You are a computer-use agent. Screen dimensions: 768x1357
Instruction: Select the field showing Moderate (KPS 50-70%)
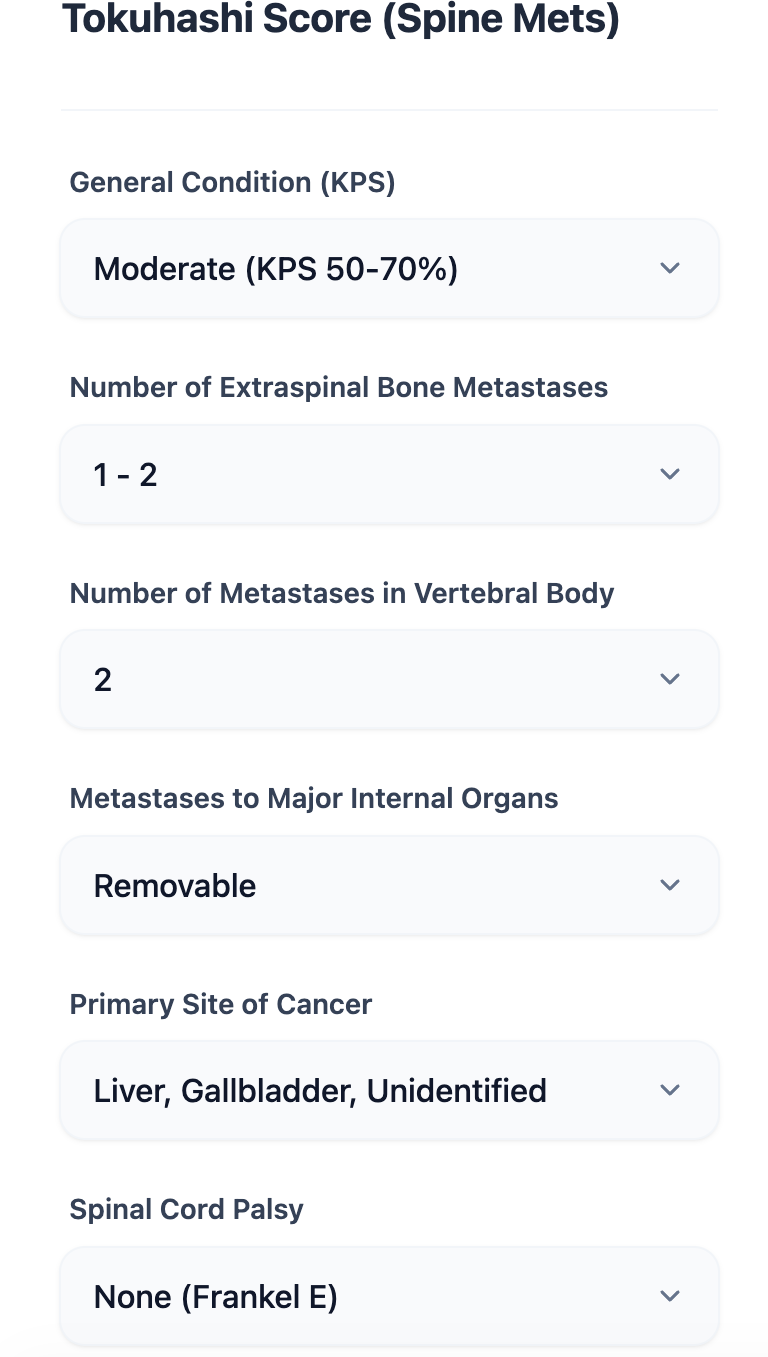[389, 268]
